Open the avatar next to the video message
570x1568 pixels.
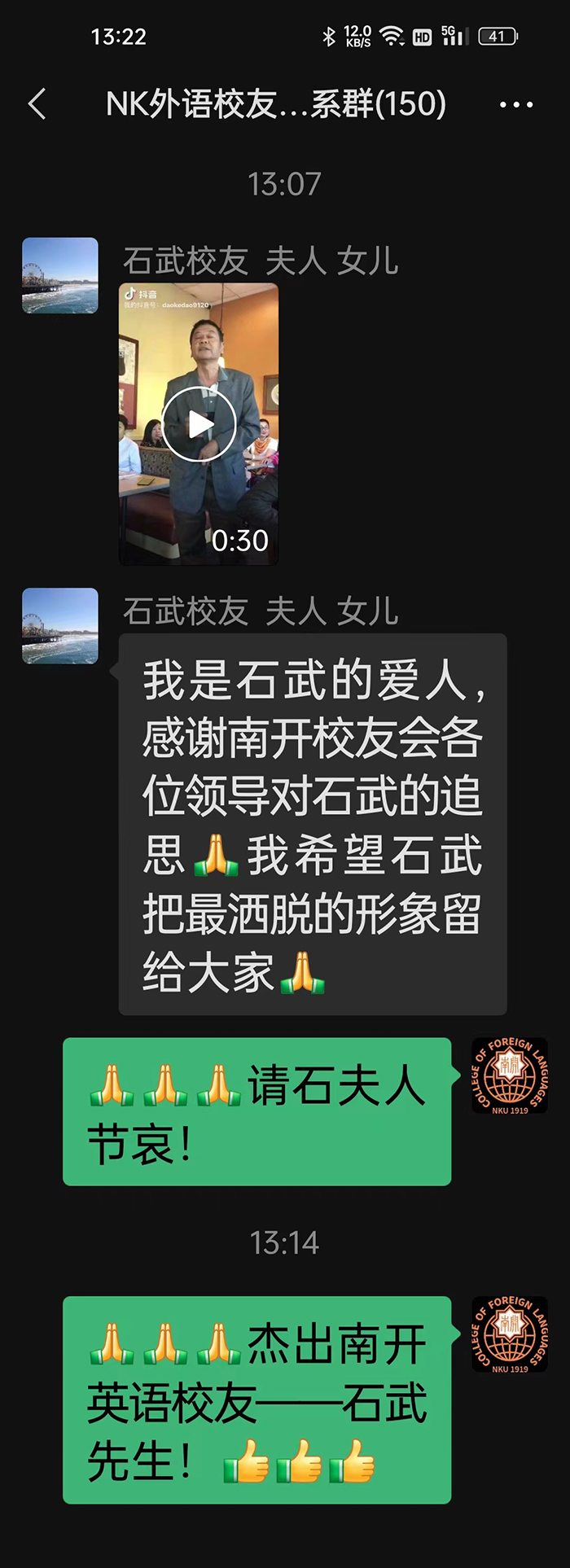click(x=60, y=275)
